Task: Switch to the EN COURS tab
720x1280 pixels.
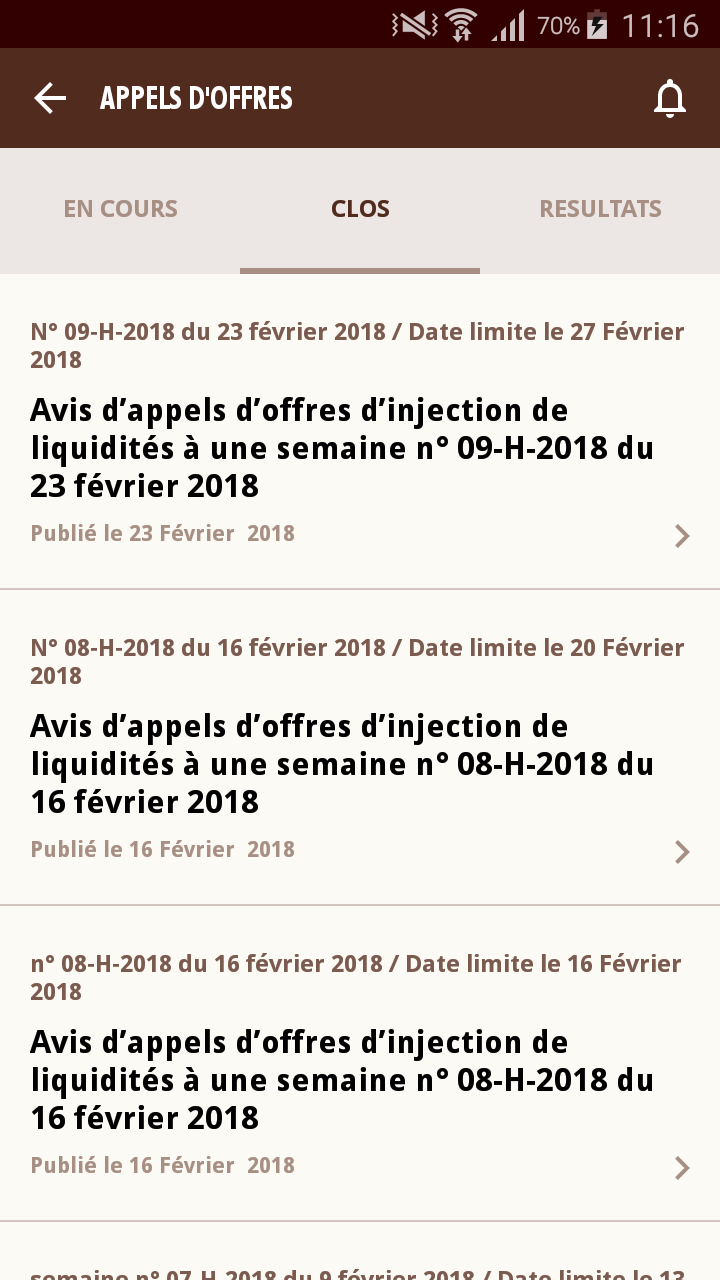Action: [120, 209]
